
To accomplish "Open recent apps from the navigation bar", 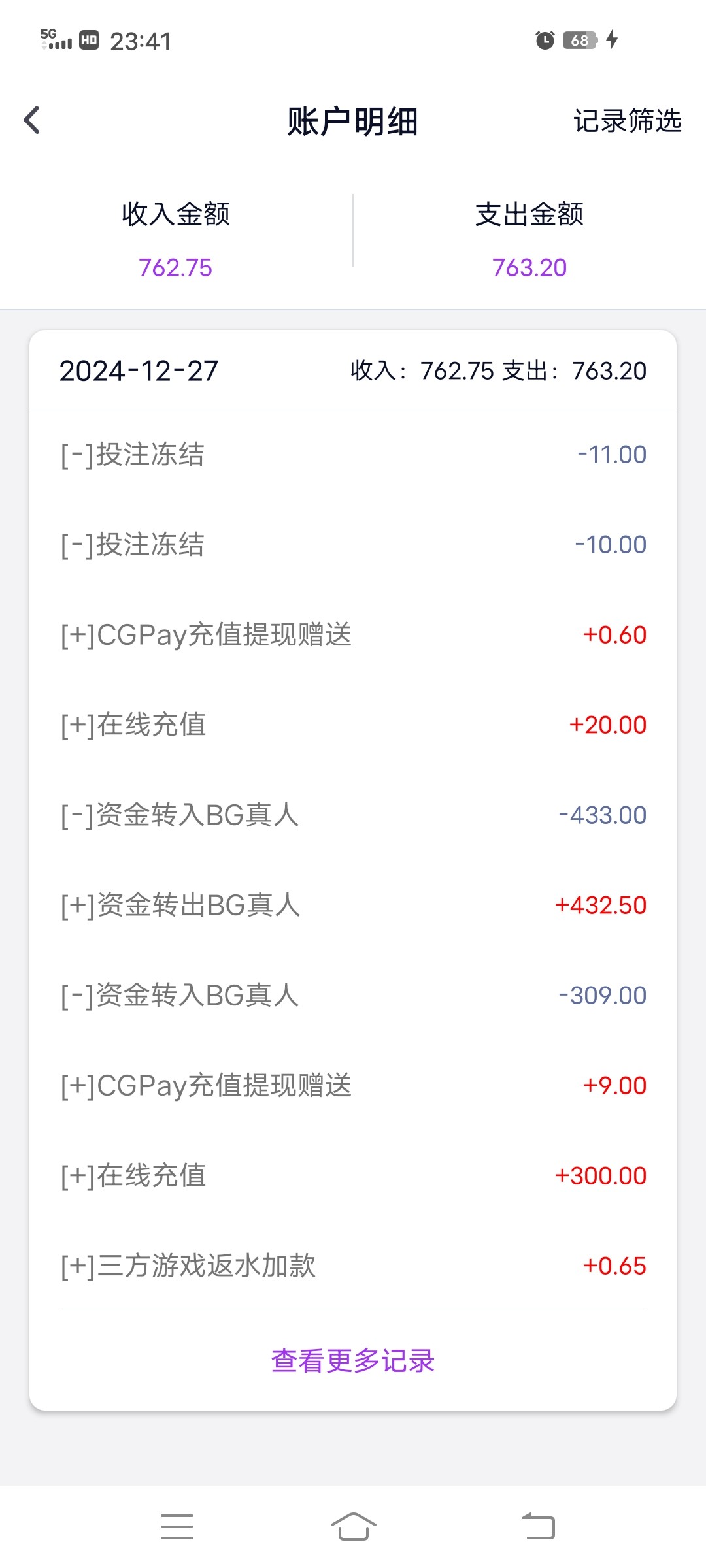I will 177,1527.
